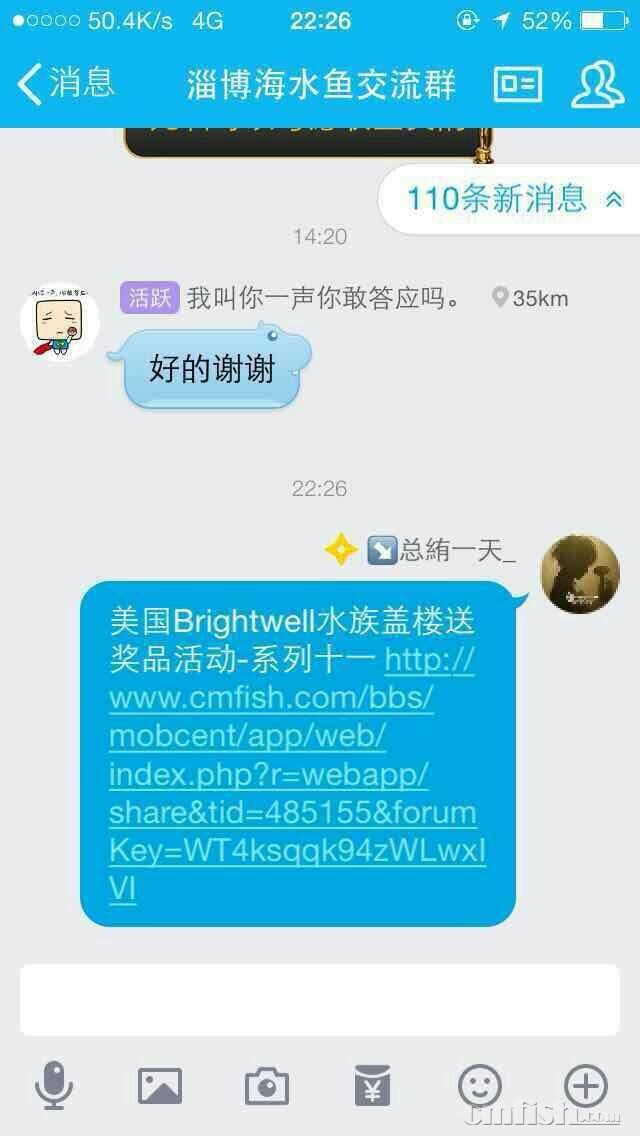Send a picture from gallery

click(x=160, y=1085)
